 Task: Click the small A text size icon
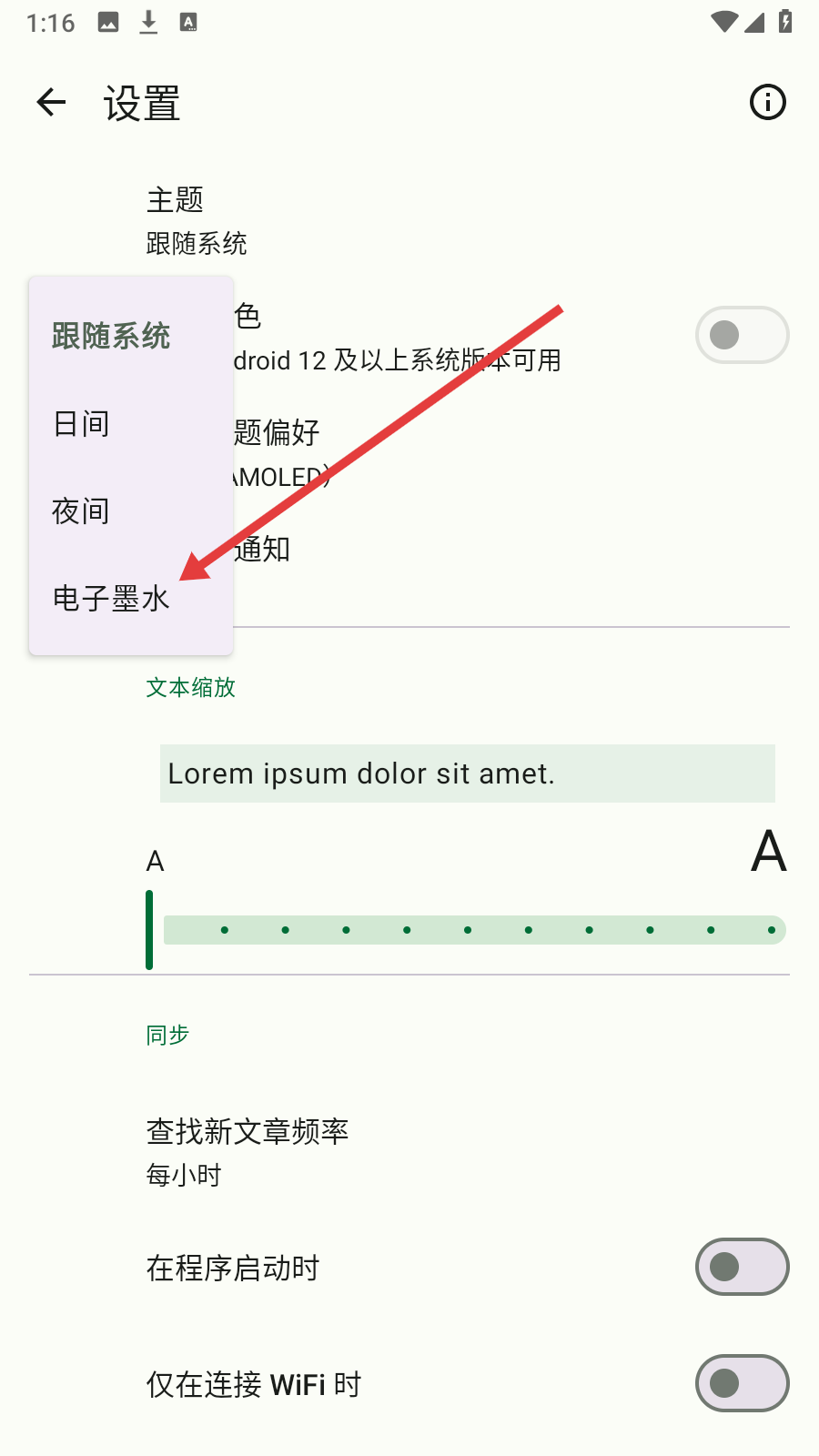(x=154, y=860)
